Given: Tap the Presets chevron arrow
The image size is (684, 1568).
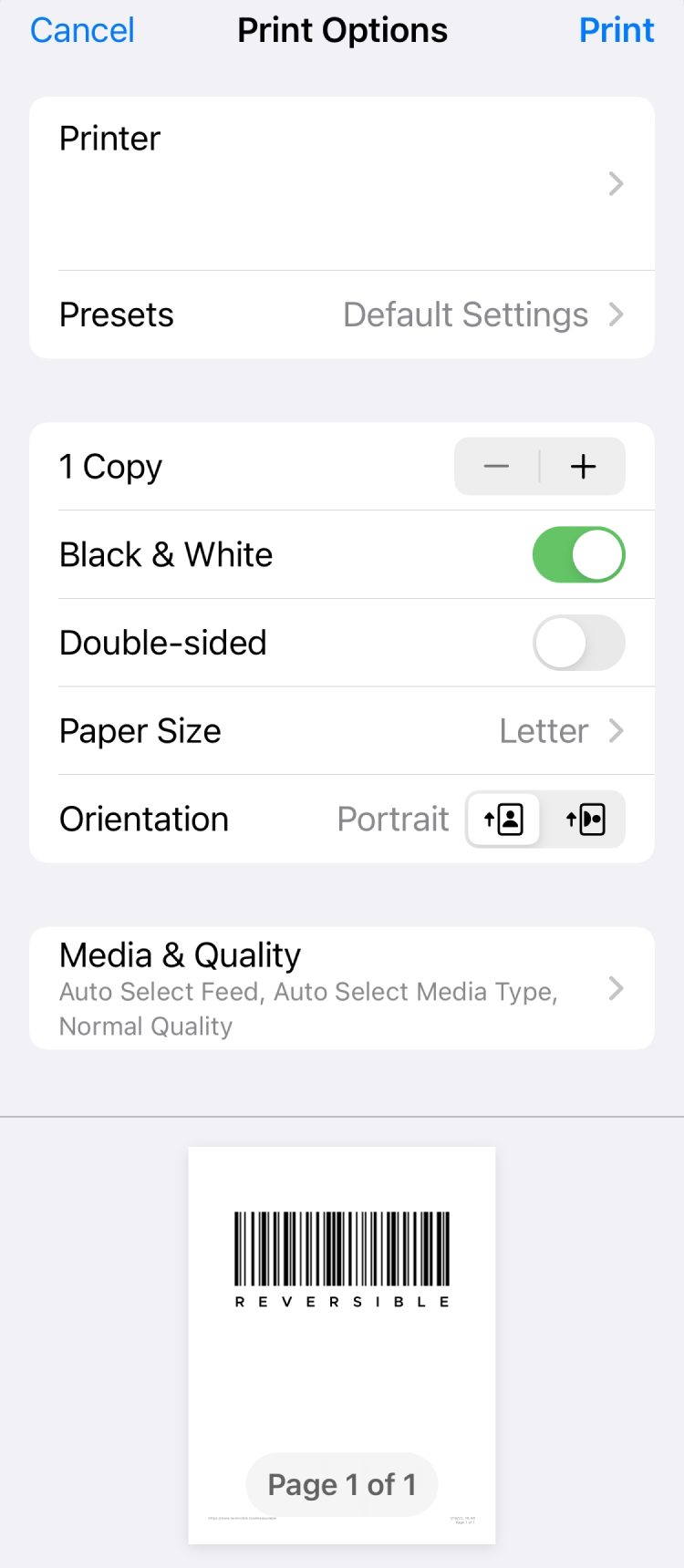Looking at the screenshot, I should tap(616, 315).
